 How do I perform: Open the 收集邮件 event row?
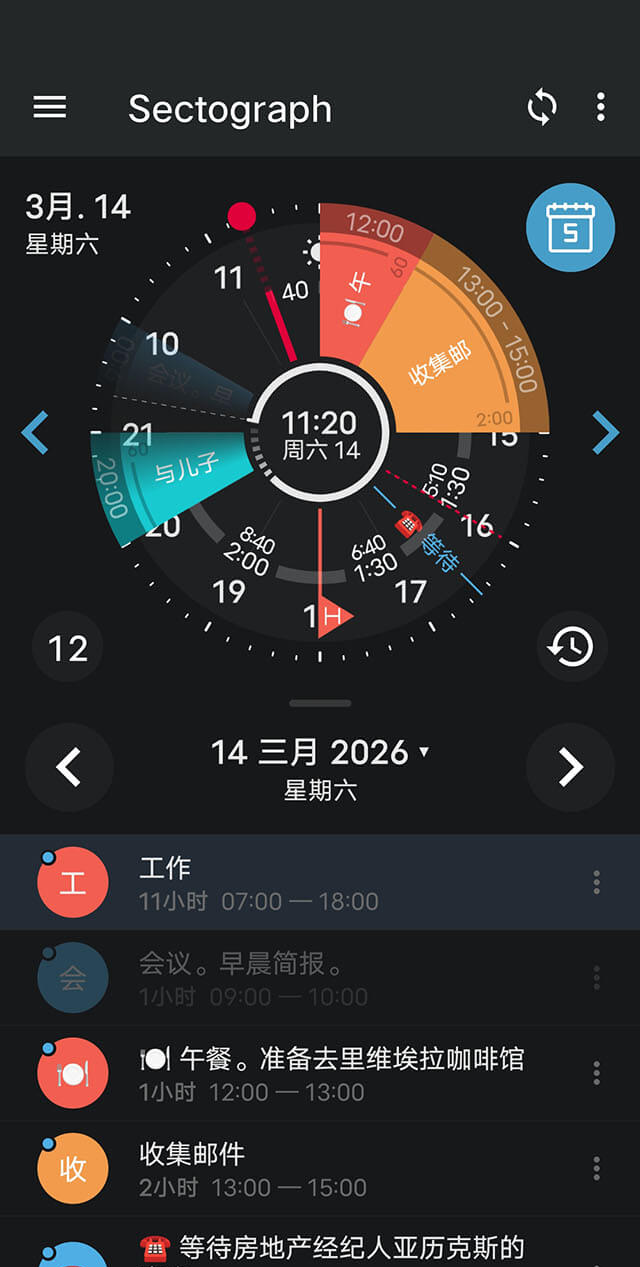pos(320,1169)
